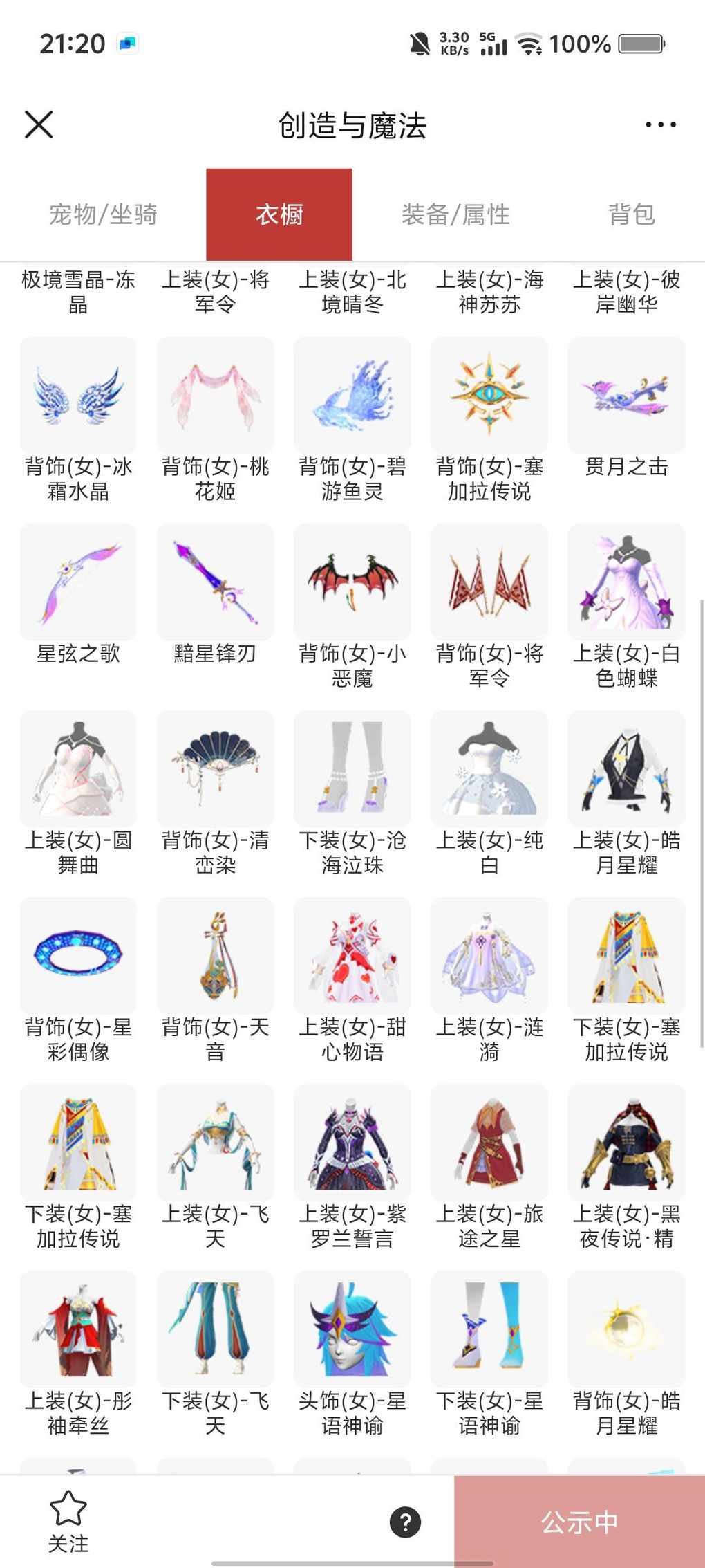This screenshot has height=1568, width=705.
Task: Open the question mark help icon
Action: coord(405,1522)
